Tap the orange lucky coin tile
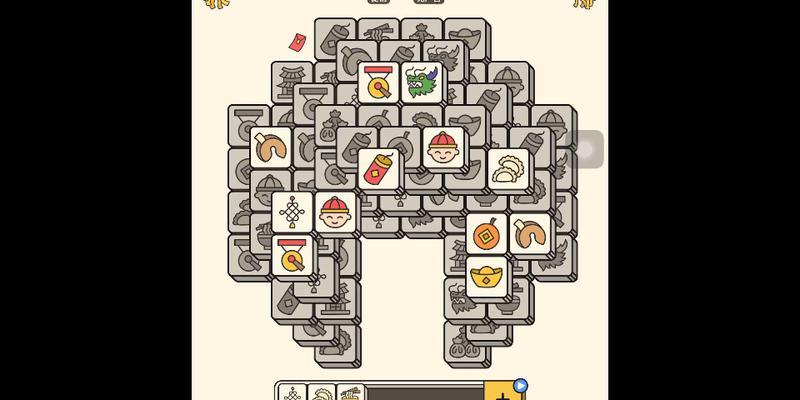The height and width of the screenshot is (400, 800). (486, 234)
